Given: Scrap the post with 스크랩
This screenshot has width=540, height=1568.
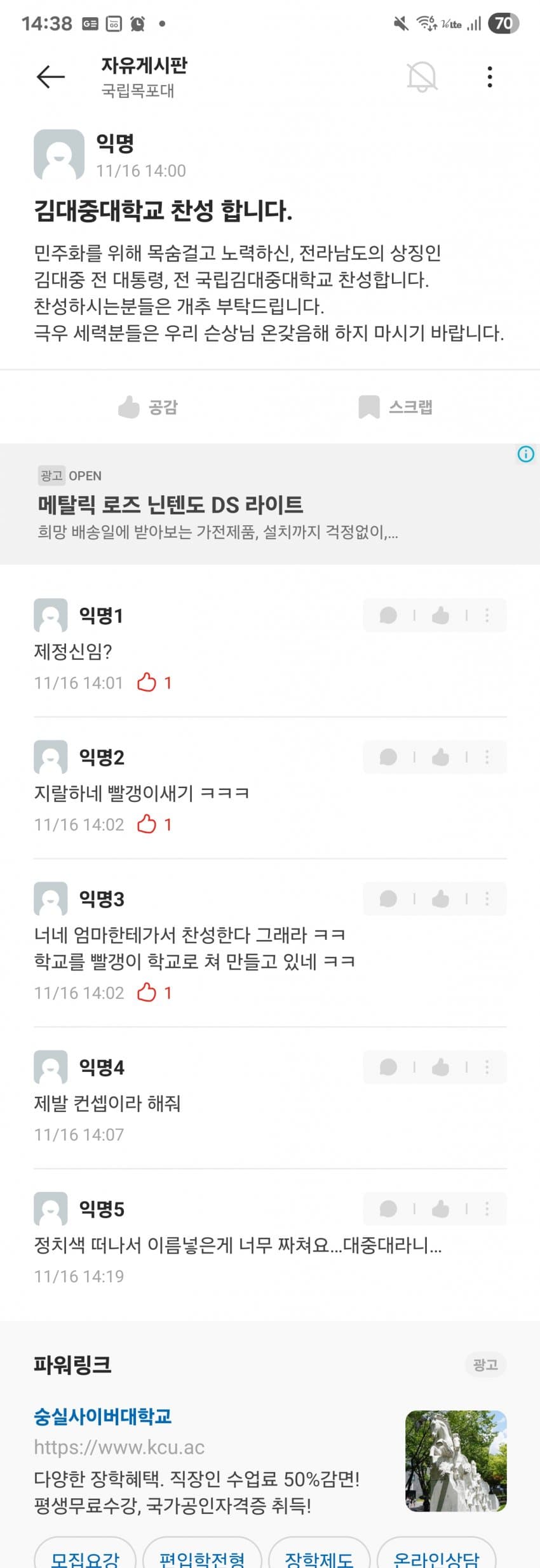Looking at the screenshot, I should pos(395,407).
